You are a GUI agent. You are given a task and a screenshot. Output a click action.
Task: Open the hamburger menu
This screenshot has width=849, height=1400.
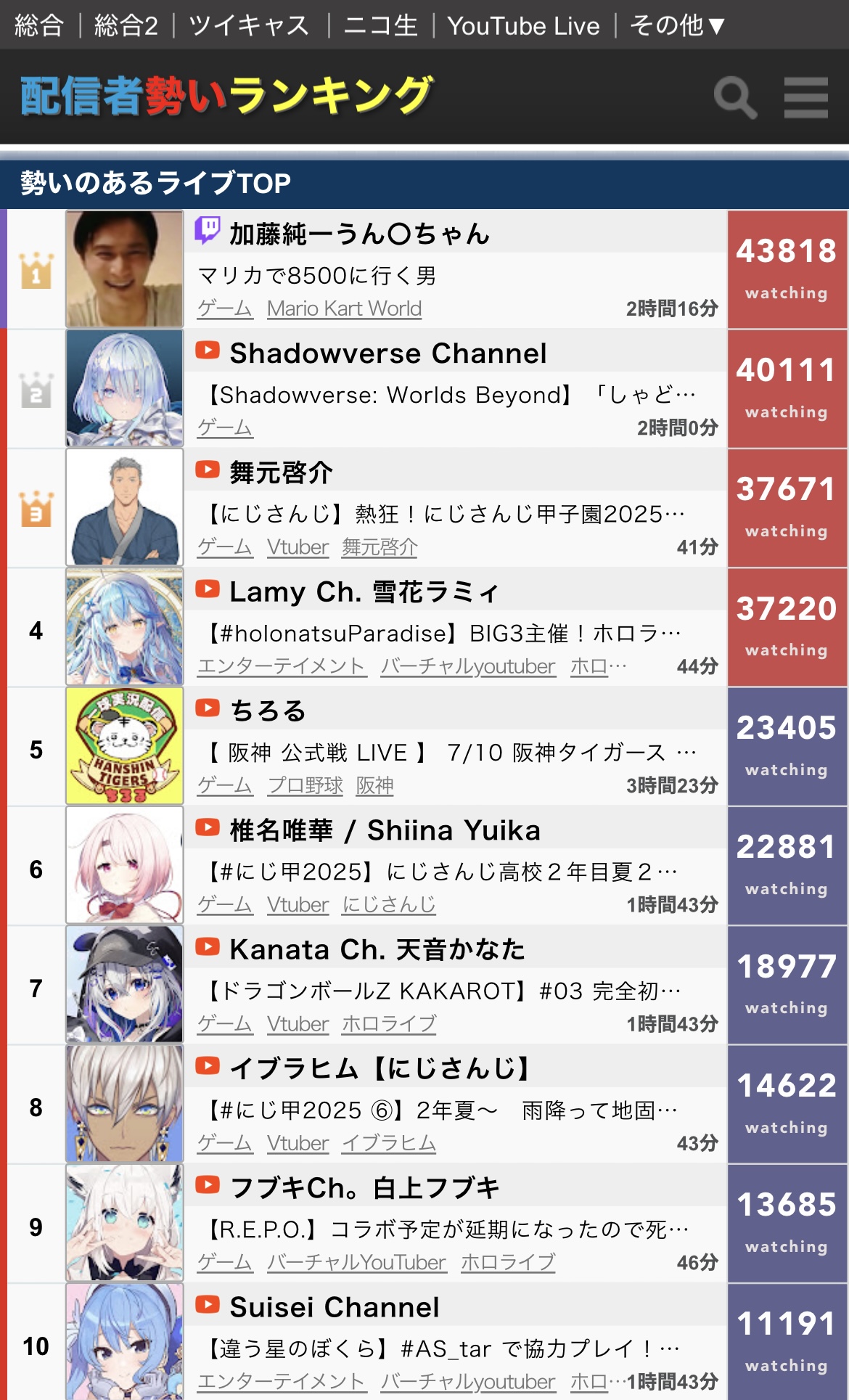805,97
